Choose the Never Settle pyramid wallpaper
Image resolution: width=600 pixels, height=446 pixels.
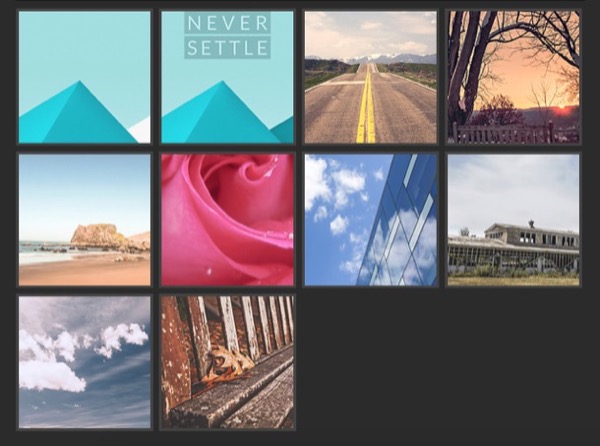point(227,77)
